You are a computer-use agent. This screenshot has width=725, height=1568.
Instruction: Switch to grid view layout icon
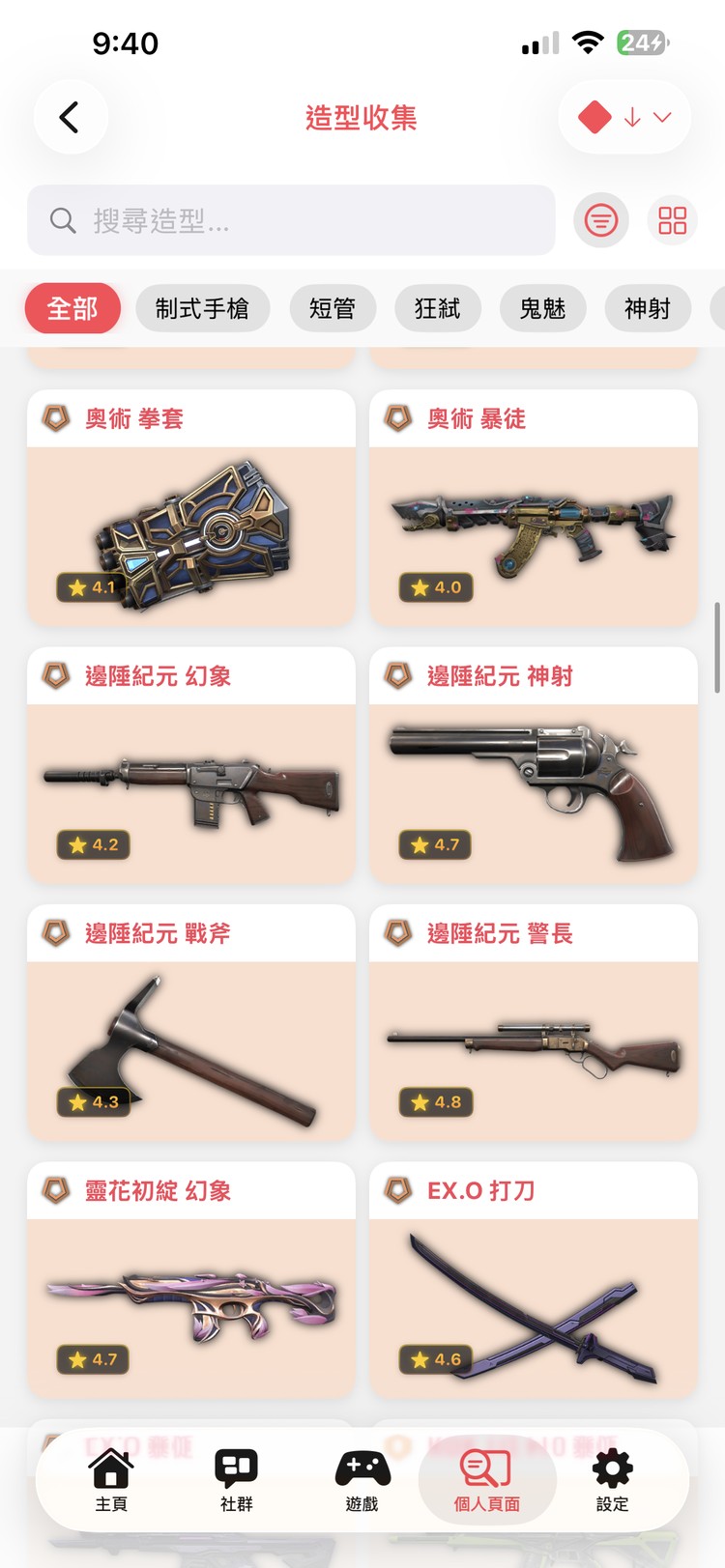pos(672,220)
